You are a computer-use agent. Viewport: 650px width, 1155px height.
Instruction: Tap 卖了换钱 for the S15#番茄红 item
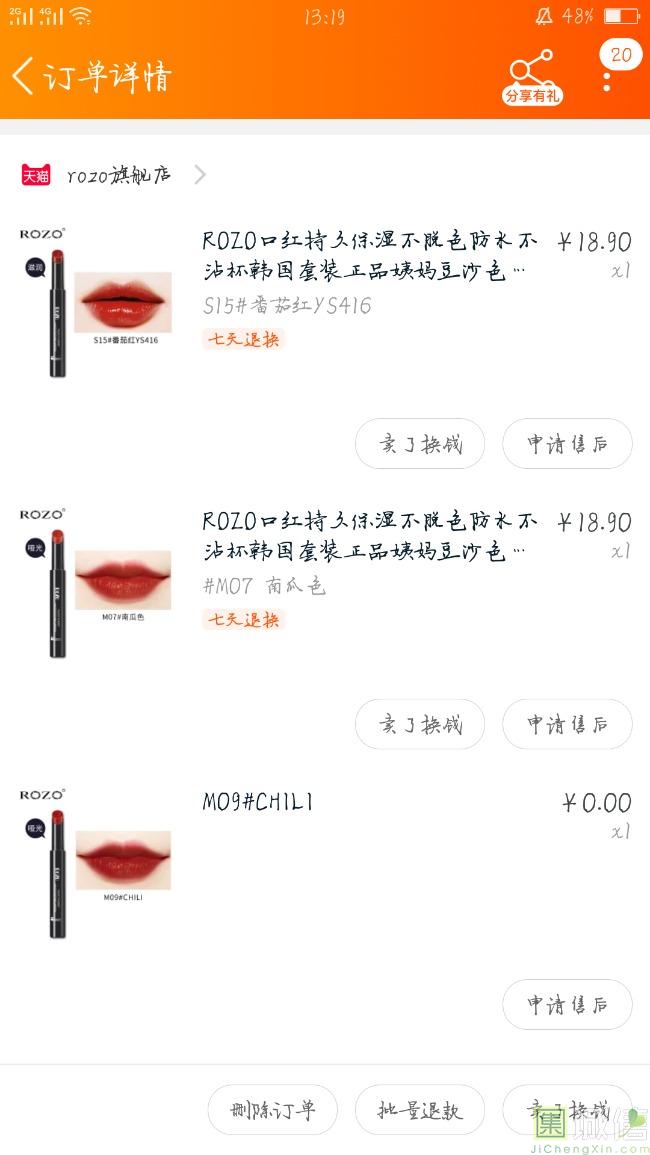pyautogui.click(x=420, y=444)
